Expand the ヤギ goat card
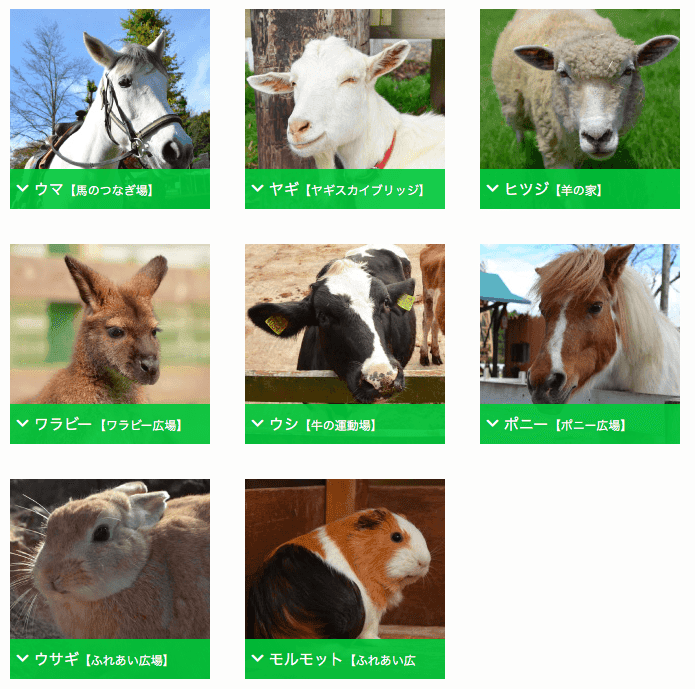Image resolution: width=695 pixels, height=689 pixels. click(x=345, y=188)
